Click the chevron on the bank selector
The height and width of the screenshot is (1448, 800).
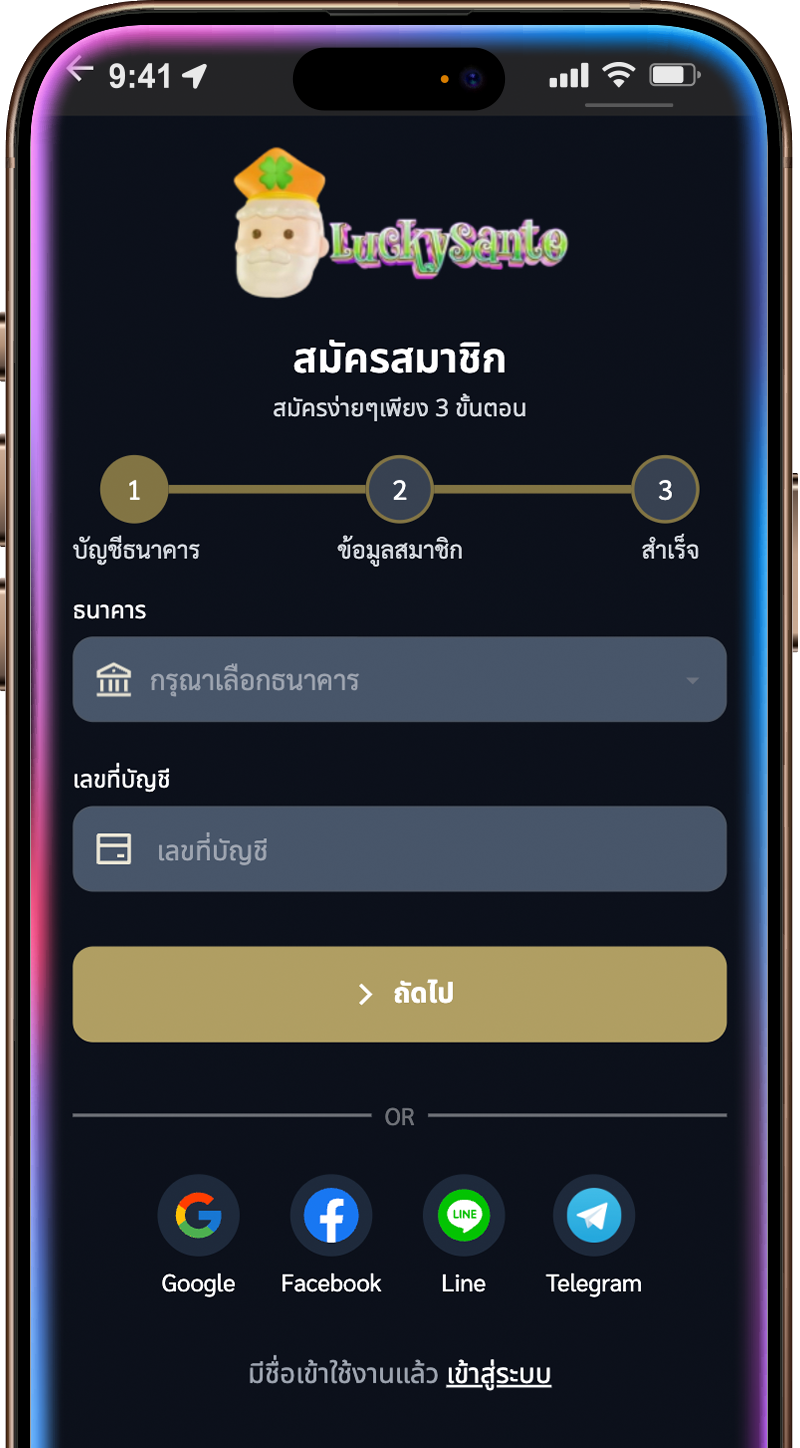click(x=692, y=679)
